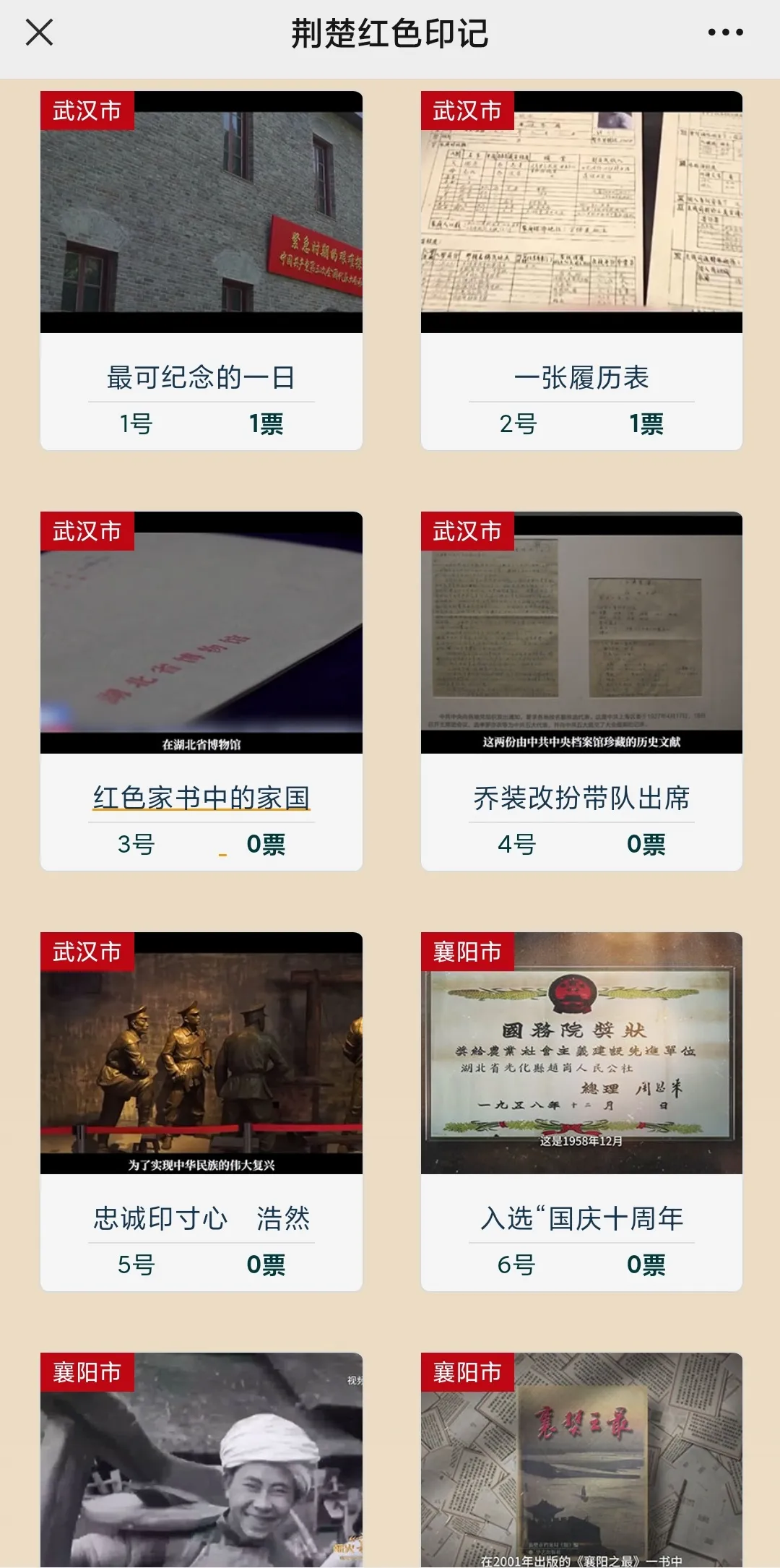Select the 忠诚印寸心 浩然 entry
This screenshot has width=780, height=1568.
[x=201, y=1218]
